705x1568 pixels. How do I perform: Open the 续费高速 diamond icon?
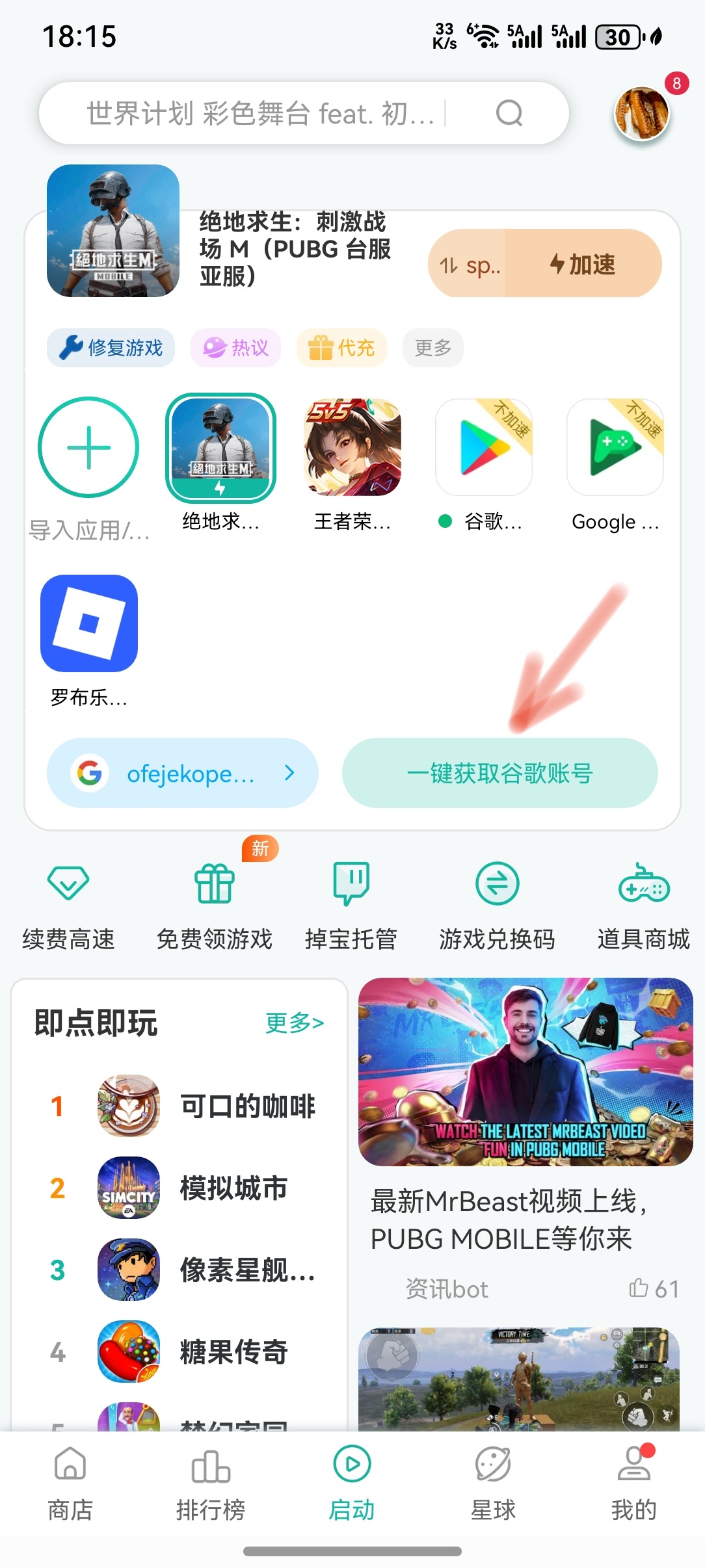click(x=67, y=900)
